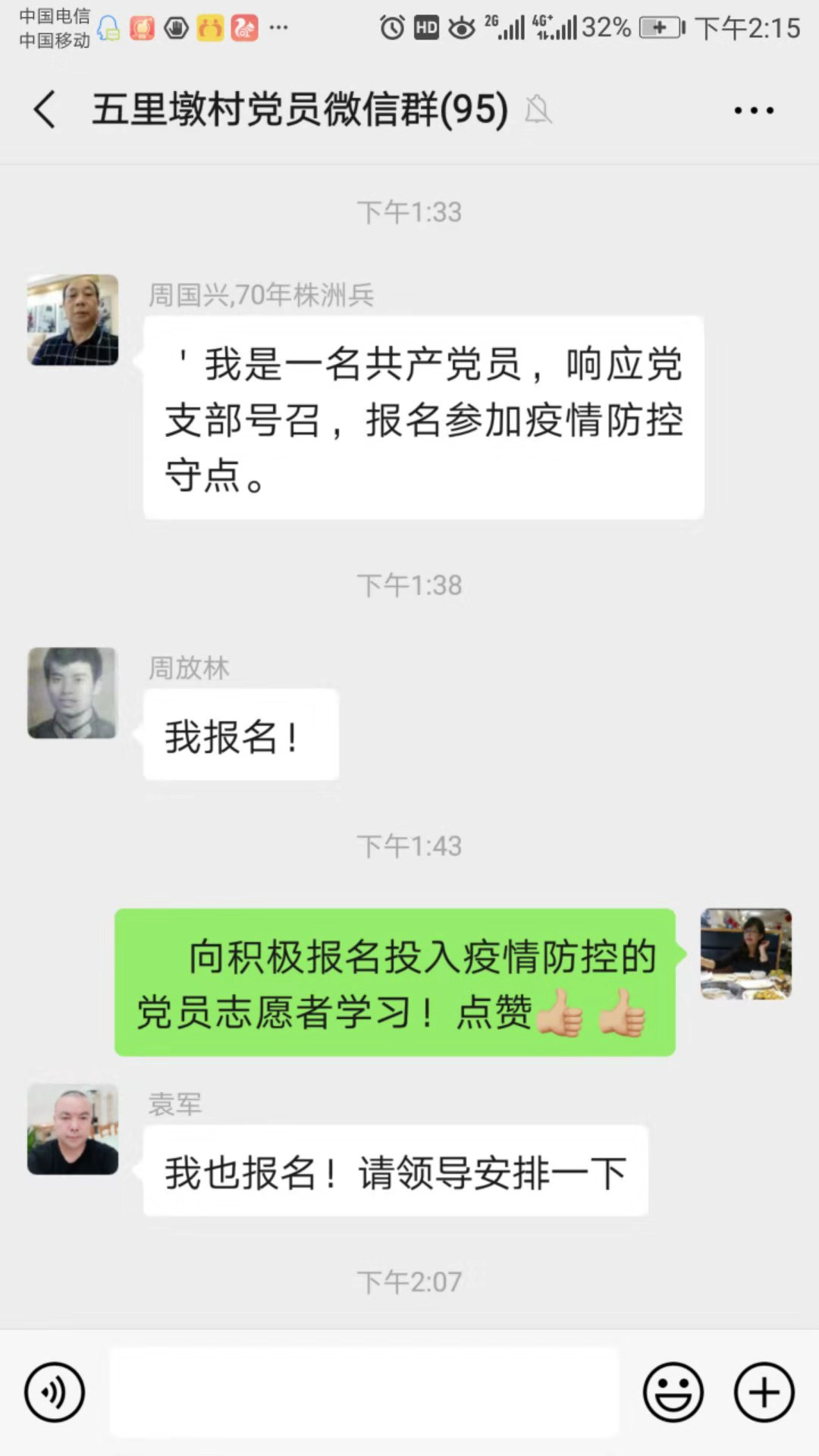Open the plus attachment menu
Image resolution: width=819 pixels, height=1456 pixels.
coord(764,1392)
